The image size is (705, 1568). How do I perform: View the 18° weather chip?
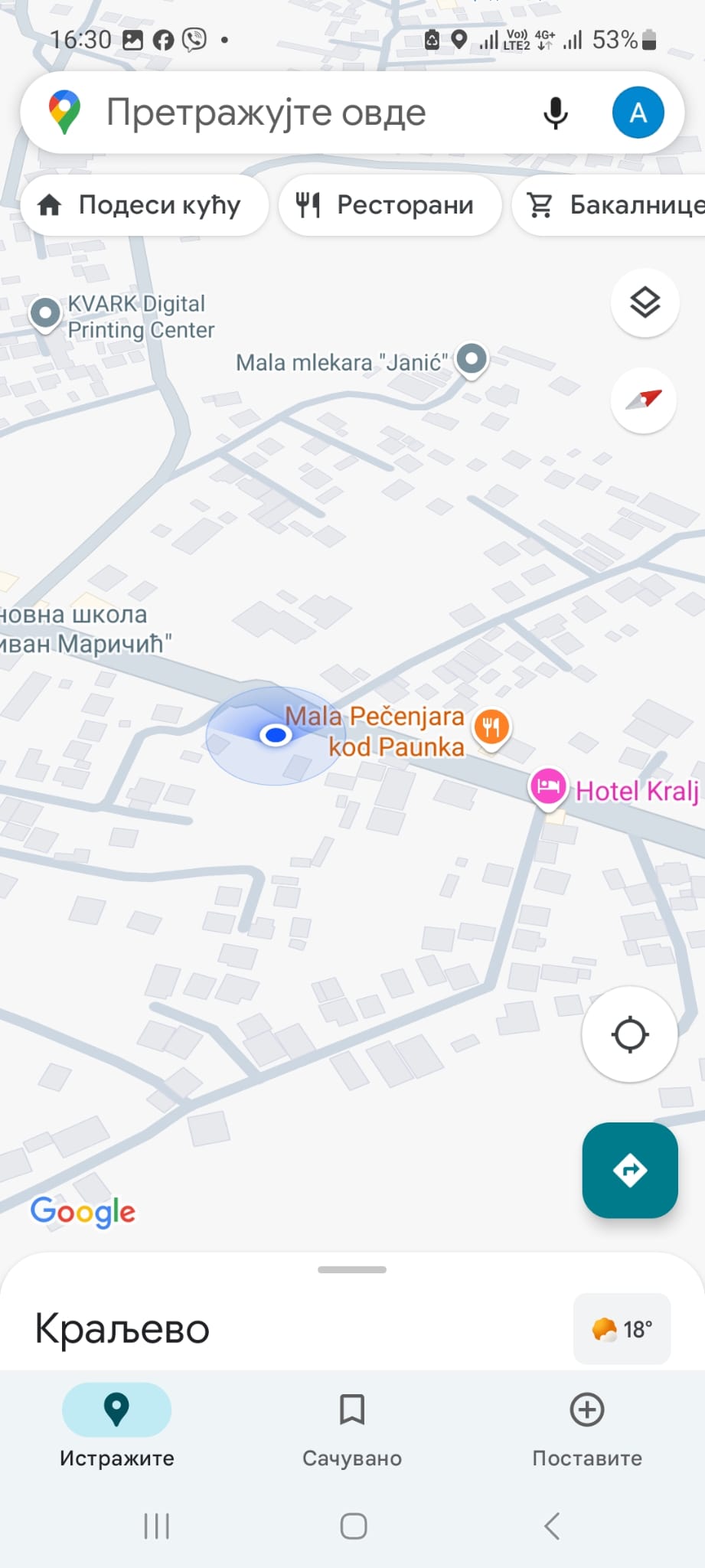(x=622, y=1329)
